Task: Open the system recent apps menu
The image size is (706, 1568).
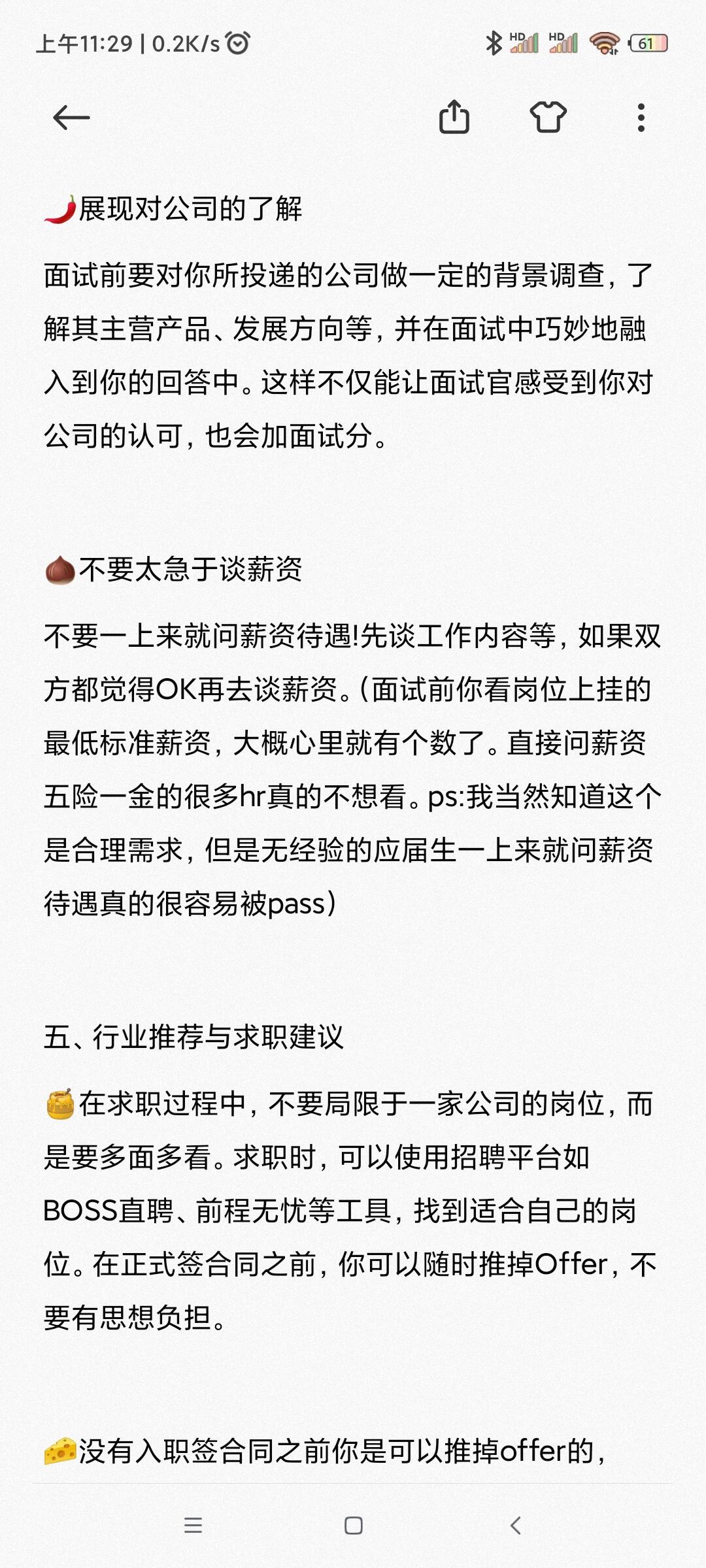Action: [x=193, y=1526]
